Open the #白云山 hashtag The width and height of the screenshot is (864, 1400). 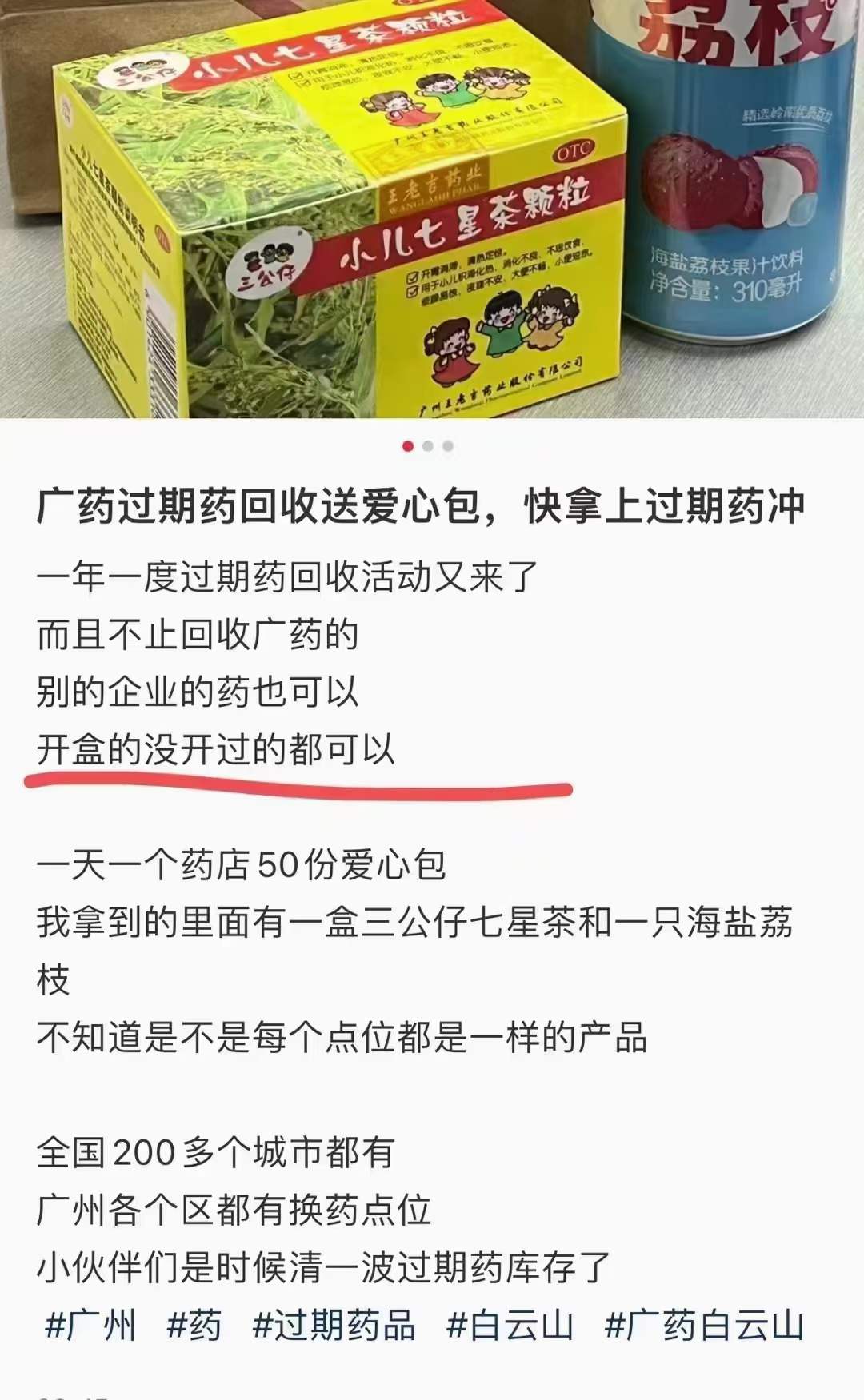point(510,1326)
